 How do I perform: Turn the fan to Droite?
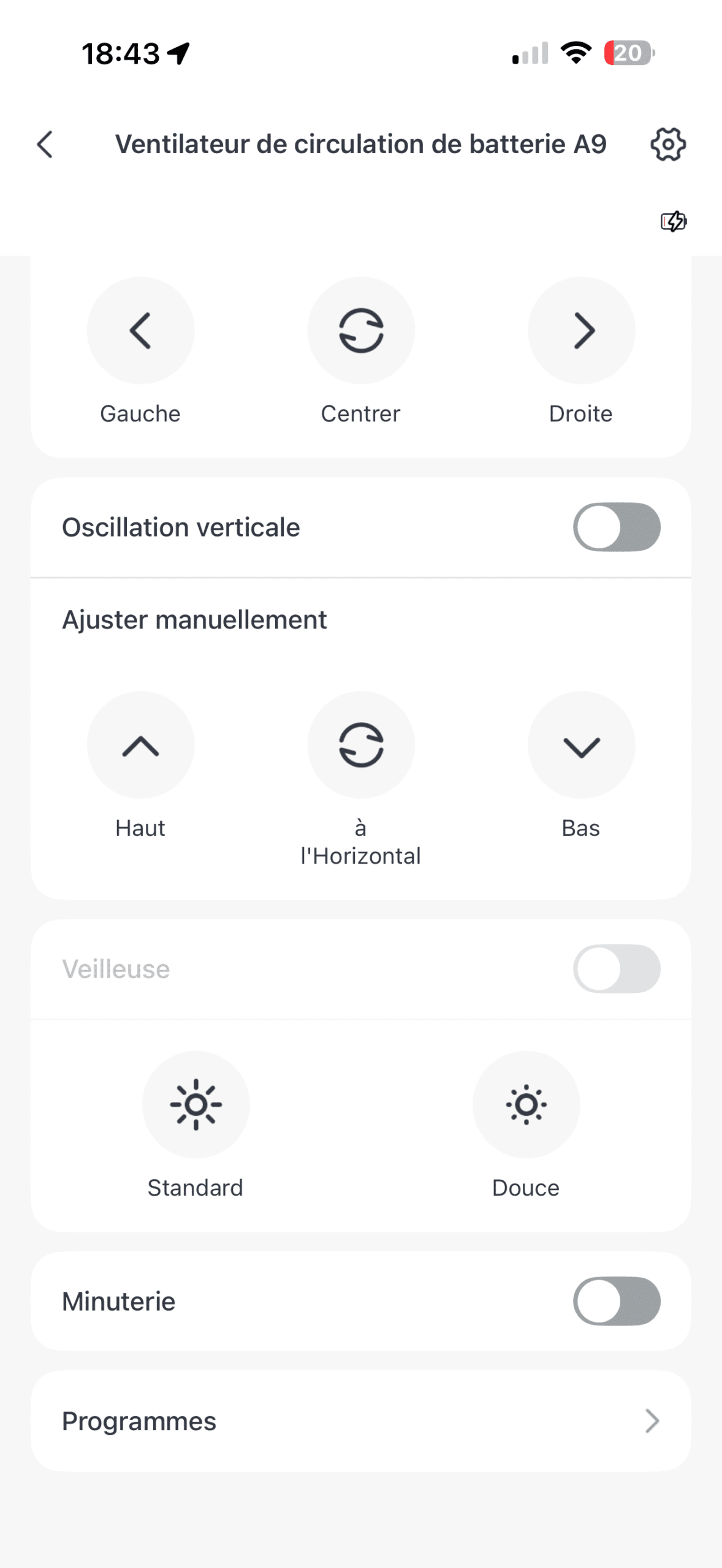(581, 331)
